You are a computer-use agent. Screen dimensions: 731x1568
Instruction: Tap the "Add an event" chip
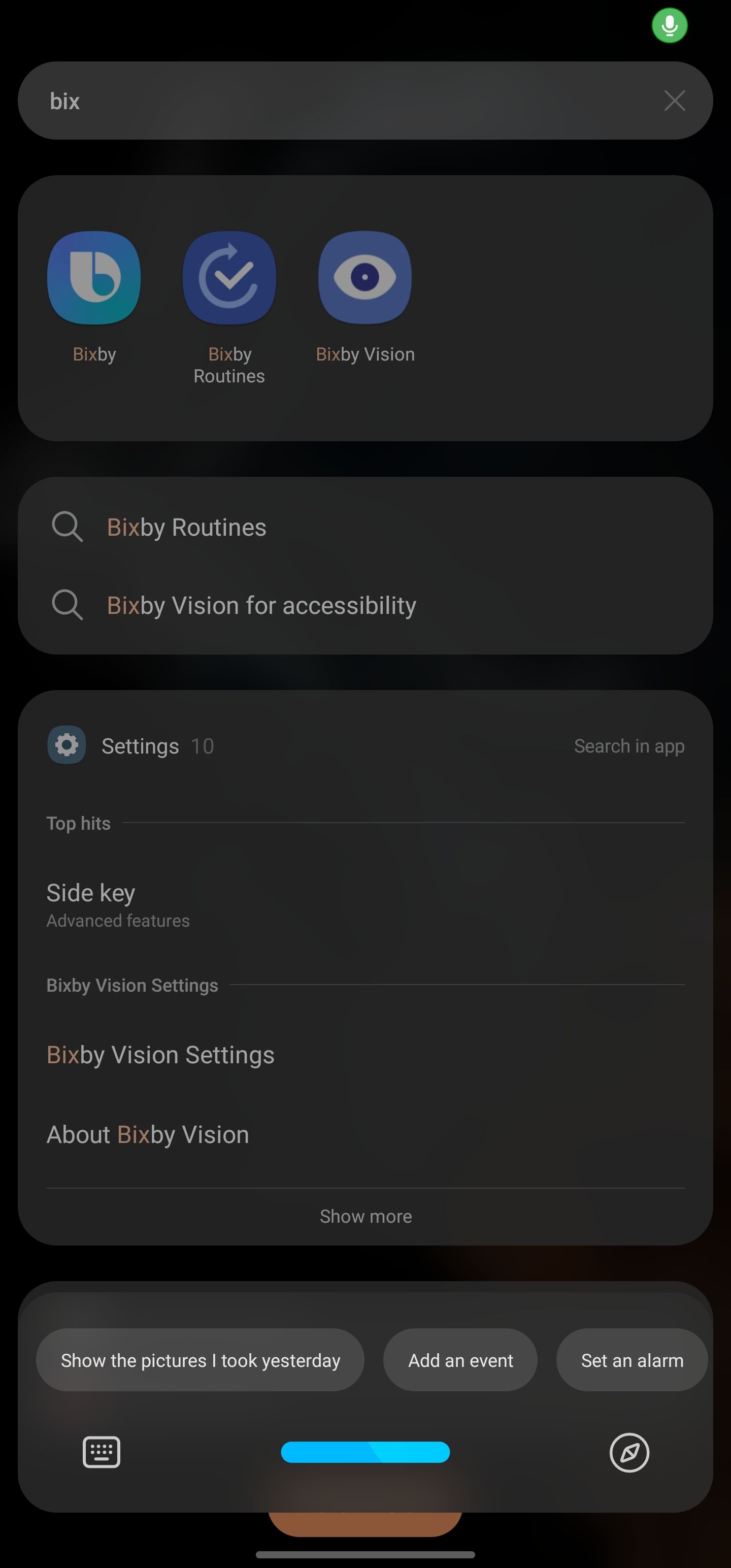coord(460,1360)
